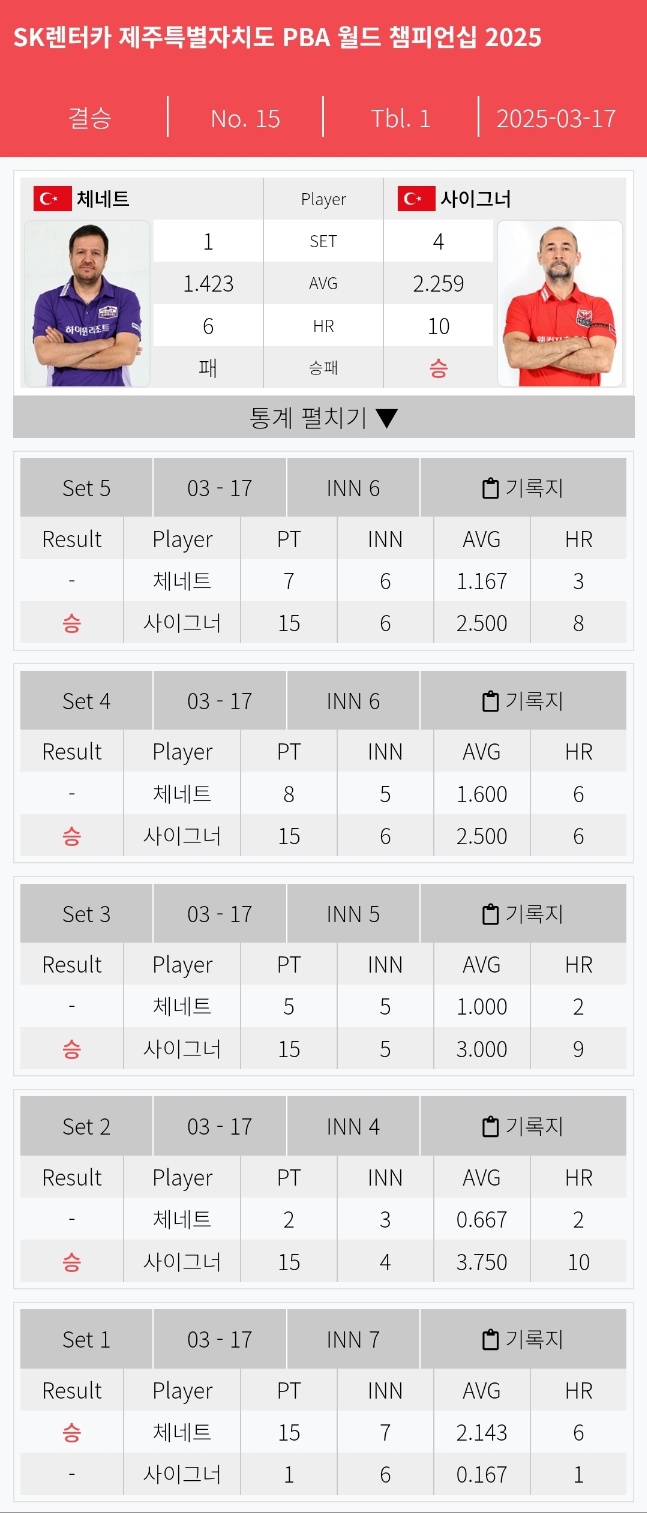The image size is (647, 1513).
Task: Show the 기록지 record sheet for Set 1
Action: (523, 1340)
